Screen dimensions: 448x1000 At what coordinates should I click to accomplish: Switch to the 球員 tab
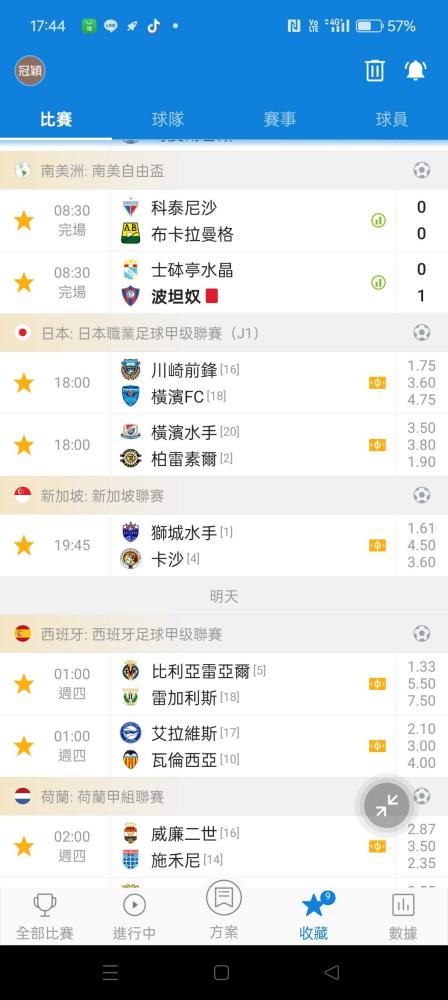click(391, 119)
